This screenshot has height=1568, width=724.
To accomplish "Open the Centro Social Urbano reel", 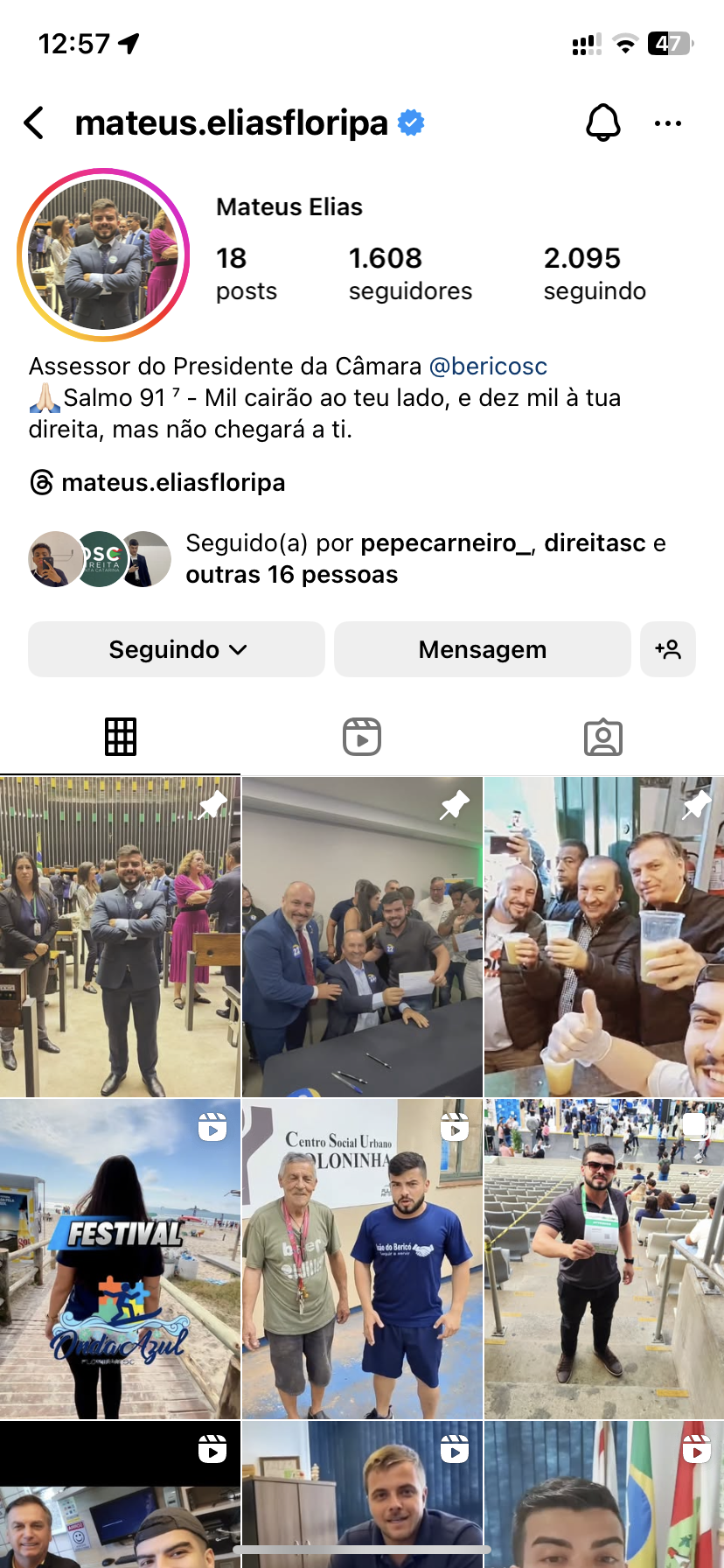I will 362,1258.
